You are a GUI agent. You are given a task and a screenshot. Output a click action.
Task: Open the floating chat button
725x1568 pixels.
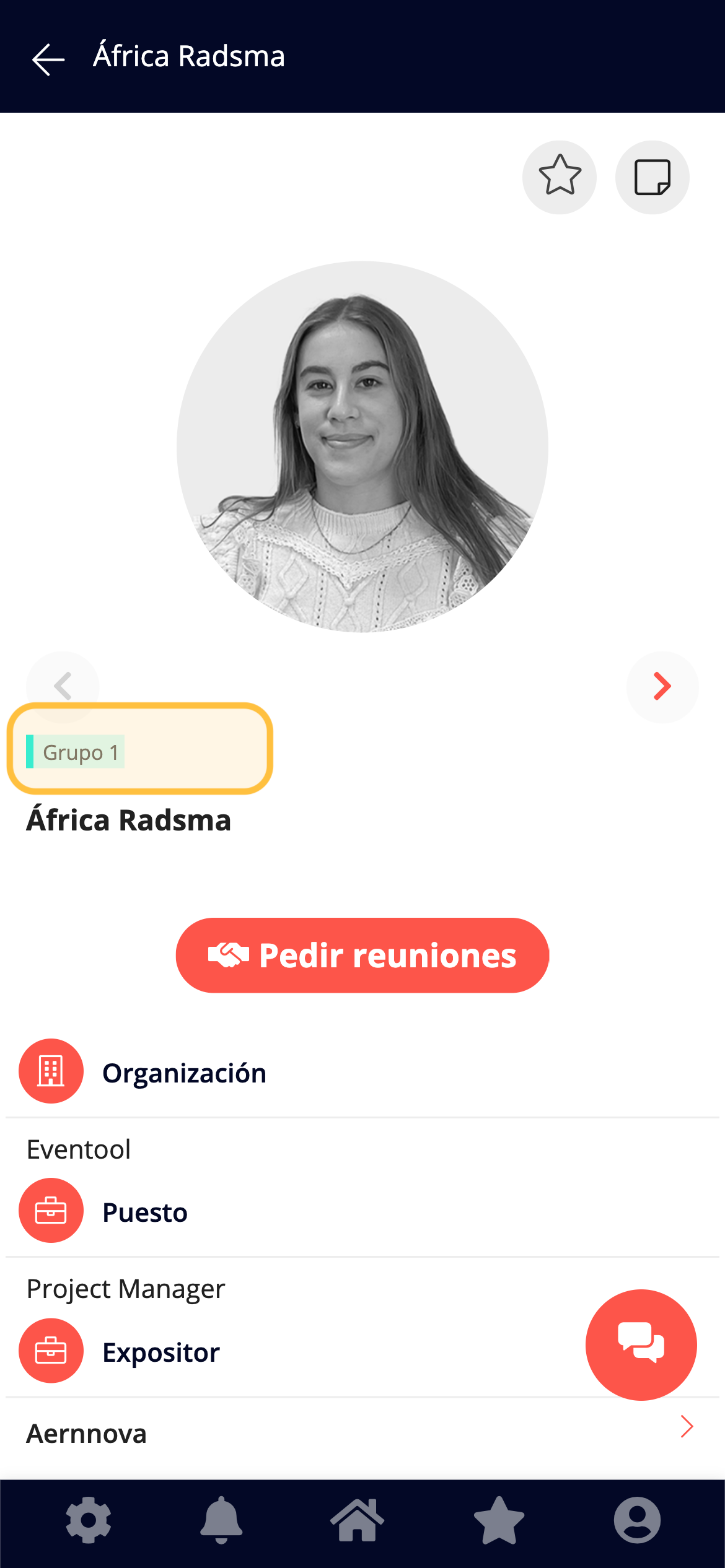coord(641,1344)
